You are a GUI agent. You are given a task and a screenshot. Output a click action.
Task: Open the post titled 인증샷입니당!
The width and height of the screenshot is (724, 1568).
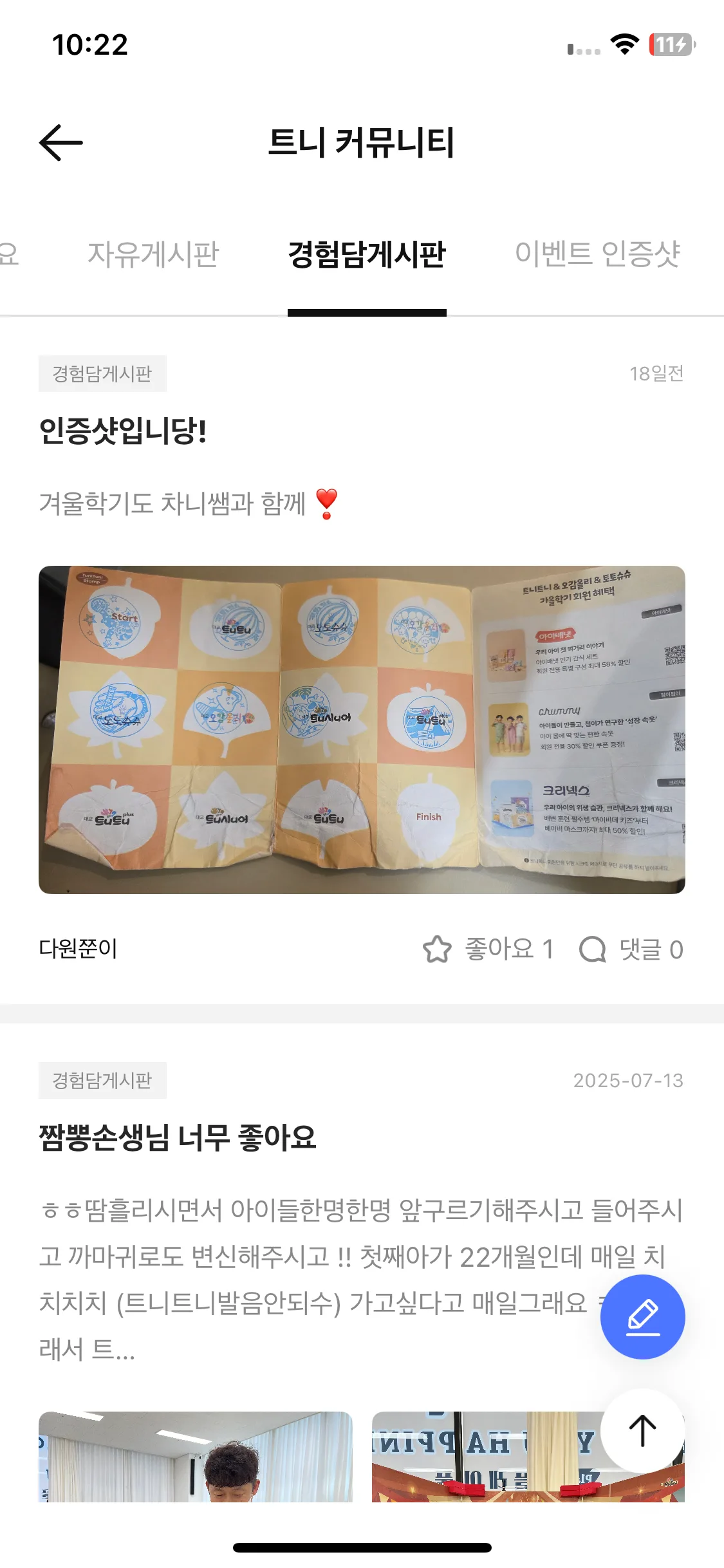[123, 431]
